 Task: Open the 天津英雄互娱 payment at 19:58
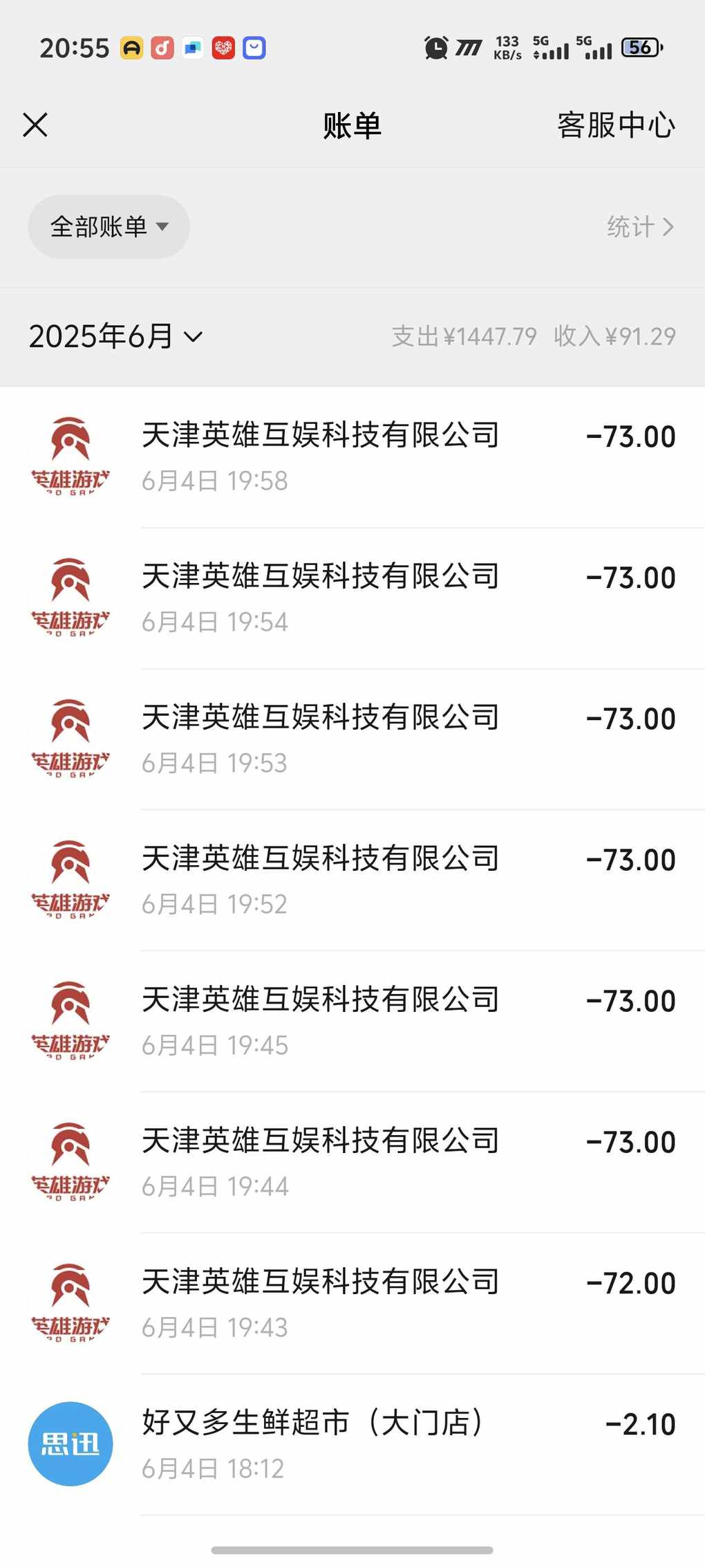point(352,457)
